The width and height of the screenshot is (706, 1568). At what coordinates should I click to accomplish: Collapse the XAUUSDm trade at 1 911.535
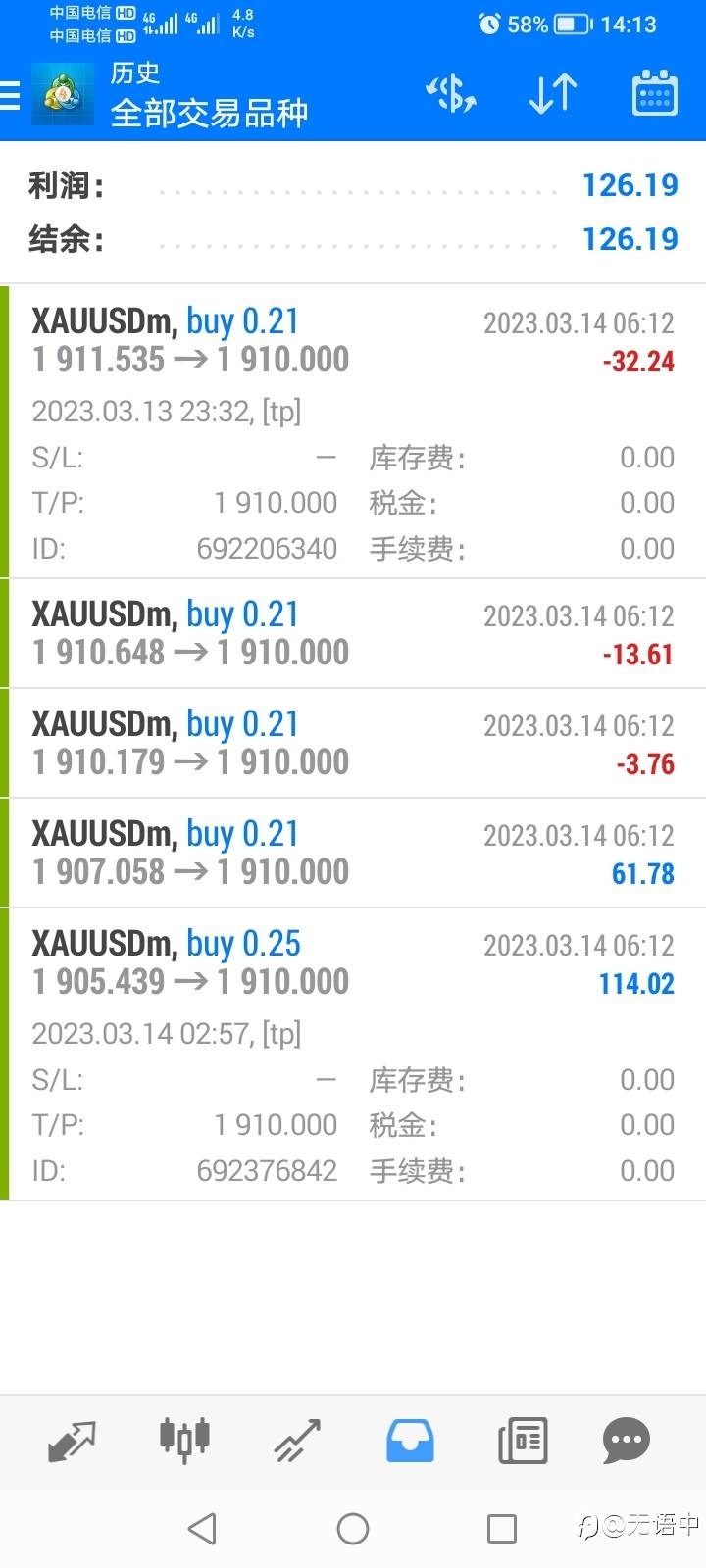353,431
